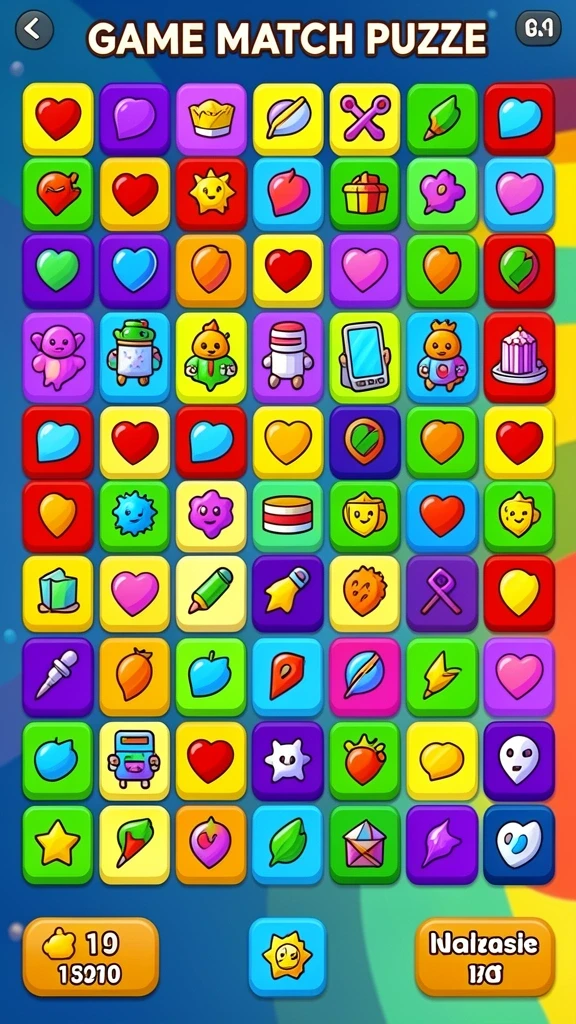Select the green cube tile
576x1024 pixels.
click(58, 592)
